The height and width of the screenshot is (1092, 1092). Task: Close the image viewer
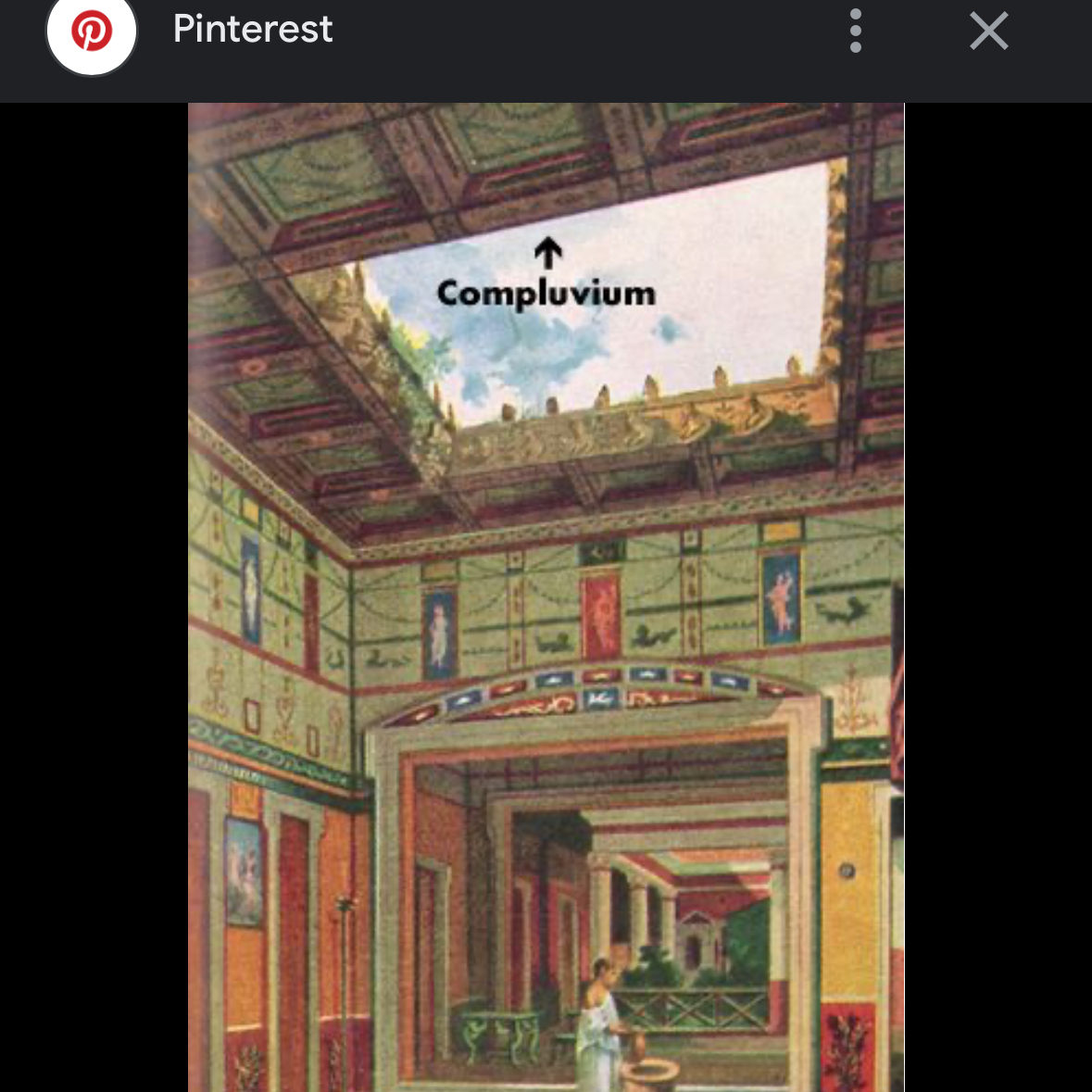pos(988,31)
